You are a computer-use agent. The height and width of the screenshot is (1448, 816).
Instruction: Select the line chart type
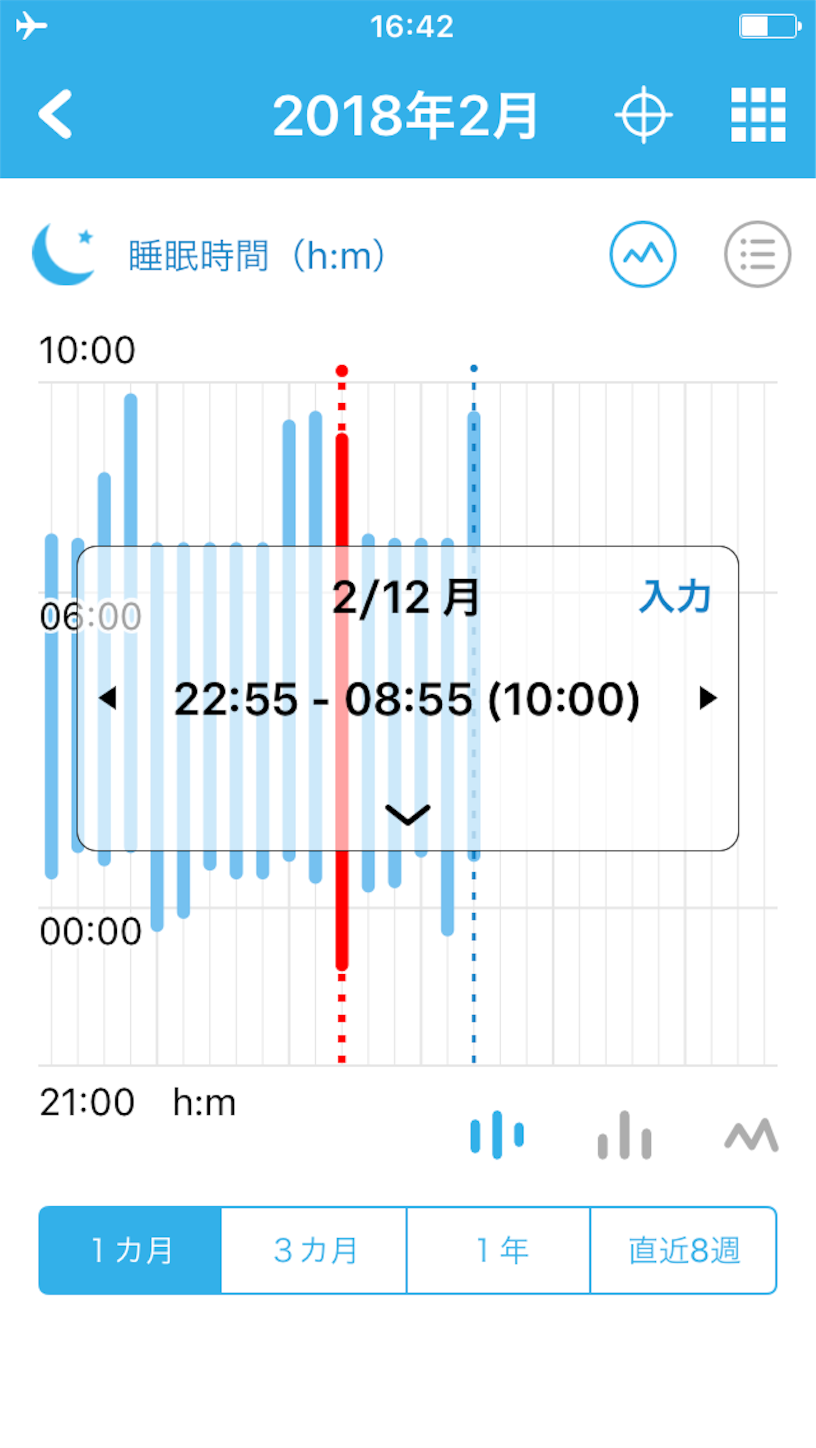[751, 1135]
